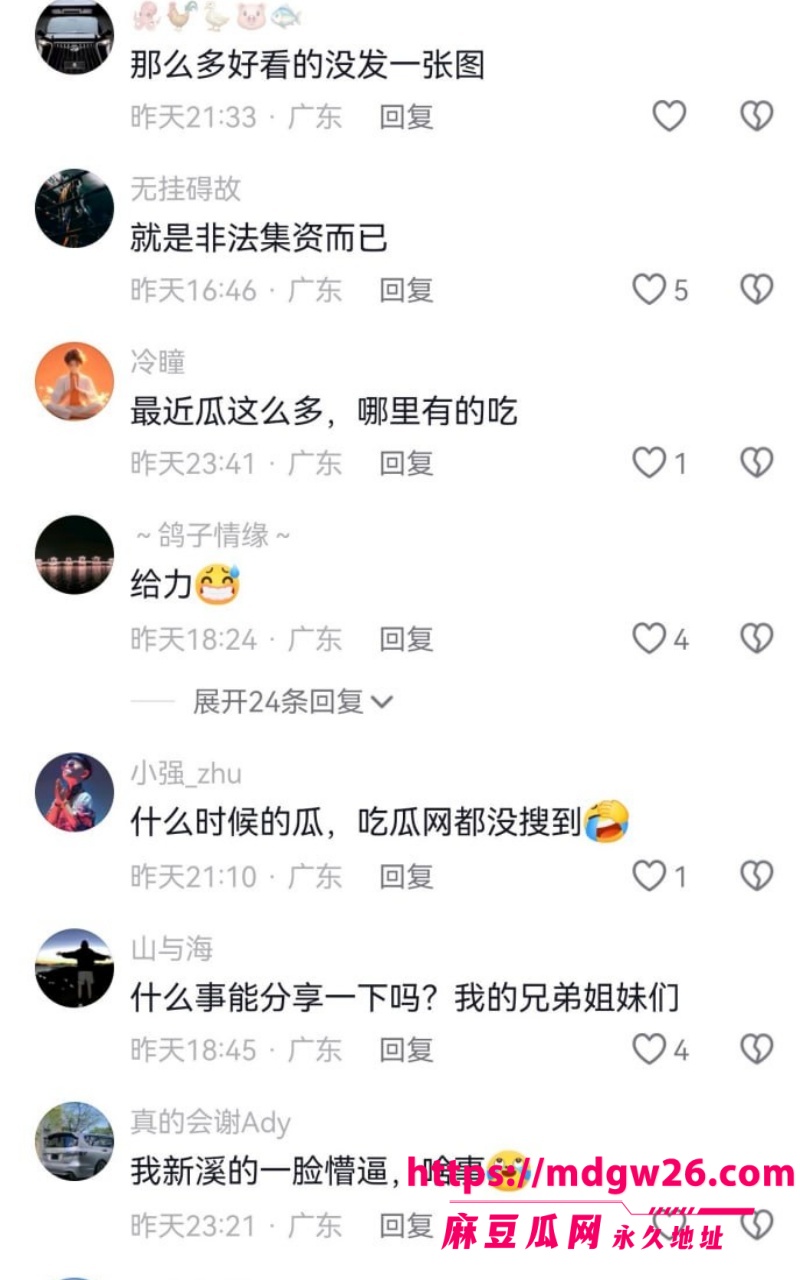Open 小强_zhu's username
Image resolution: width=800 pixels, height=1280 pixels.
point(186,774)
